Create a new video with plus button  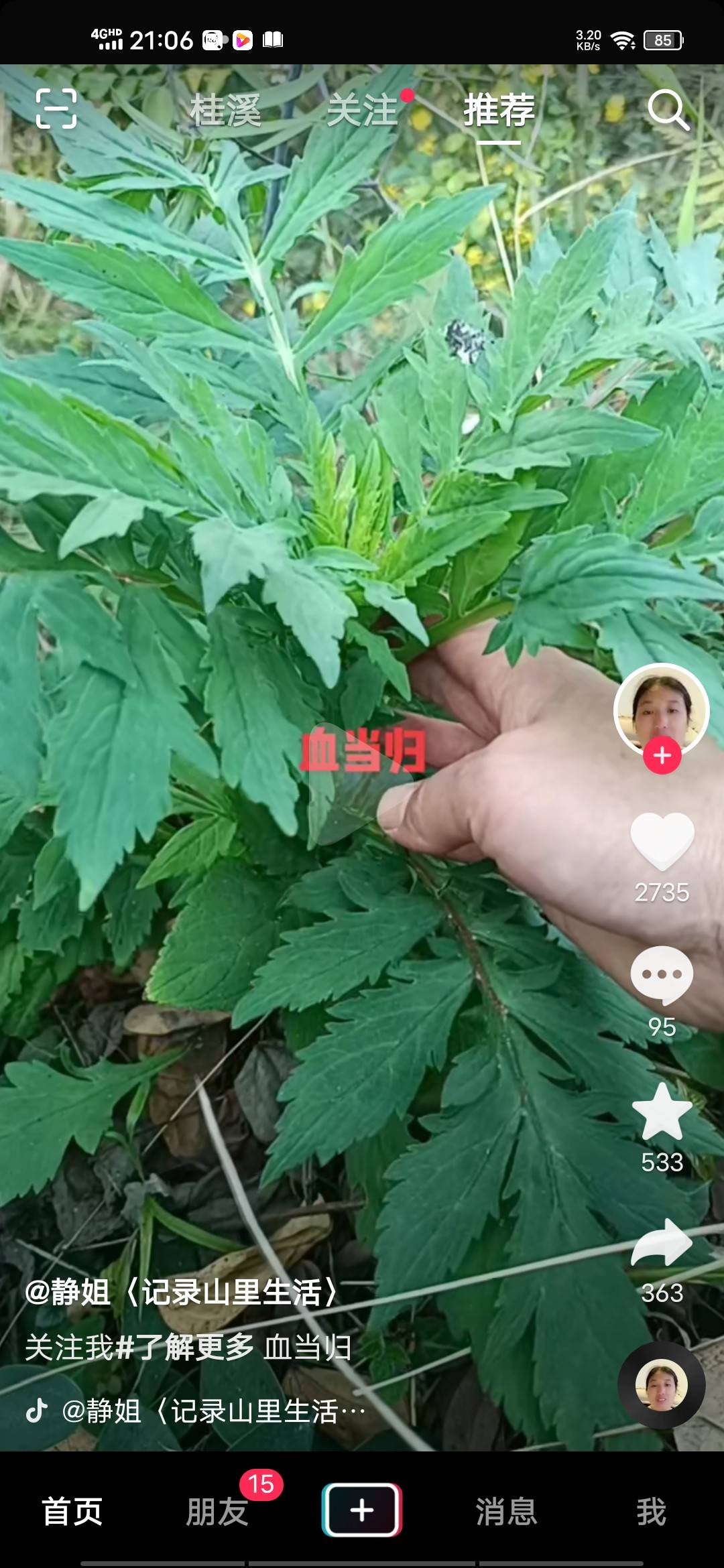362,1510
